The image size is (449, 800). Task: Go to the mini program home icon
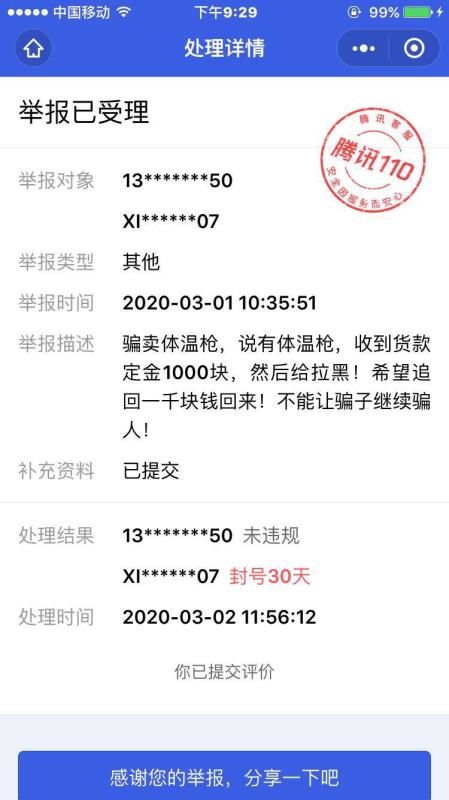[x=33, y=48]
